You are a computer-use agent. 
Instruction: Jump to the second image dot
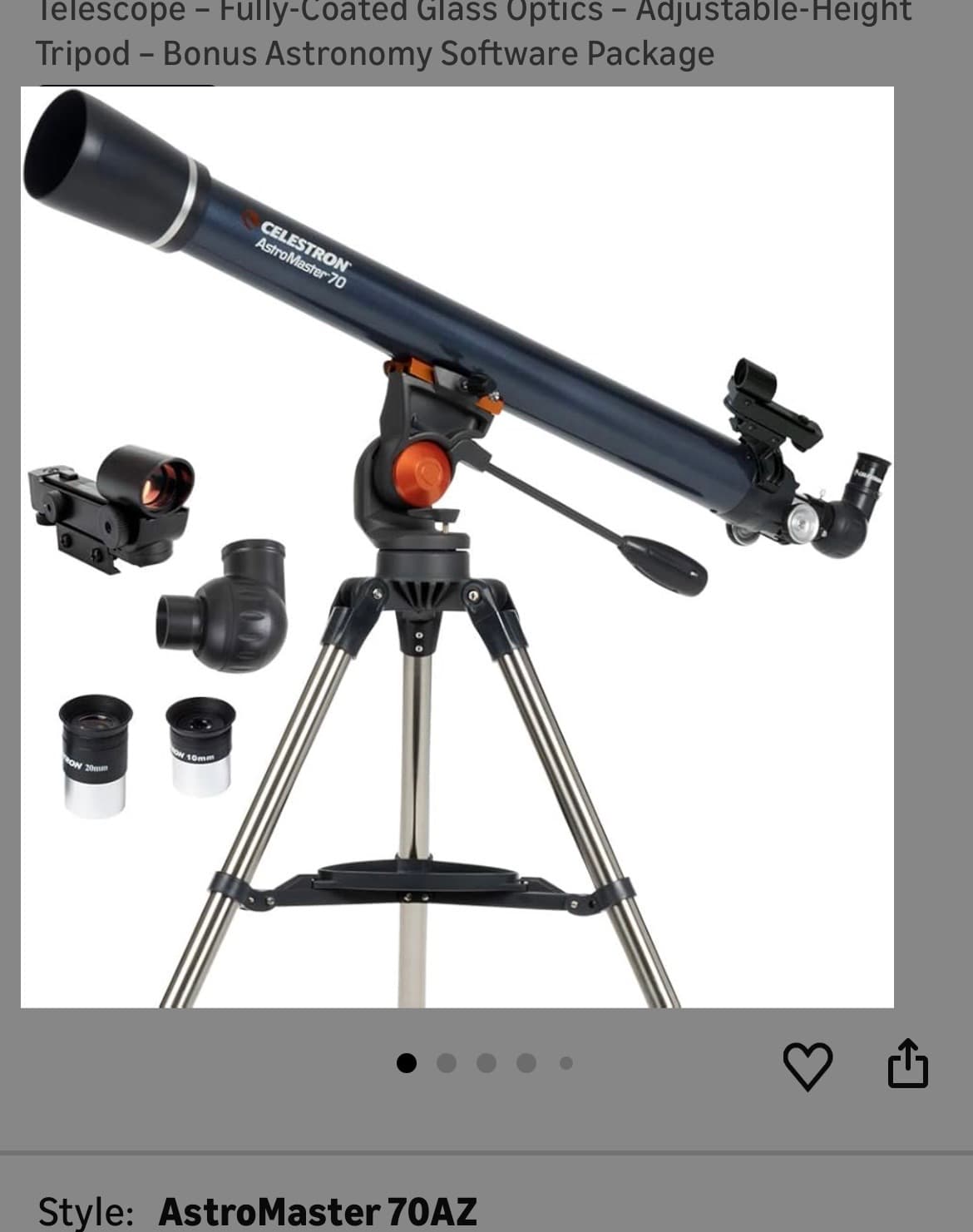click(447, 1063)
